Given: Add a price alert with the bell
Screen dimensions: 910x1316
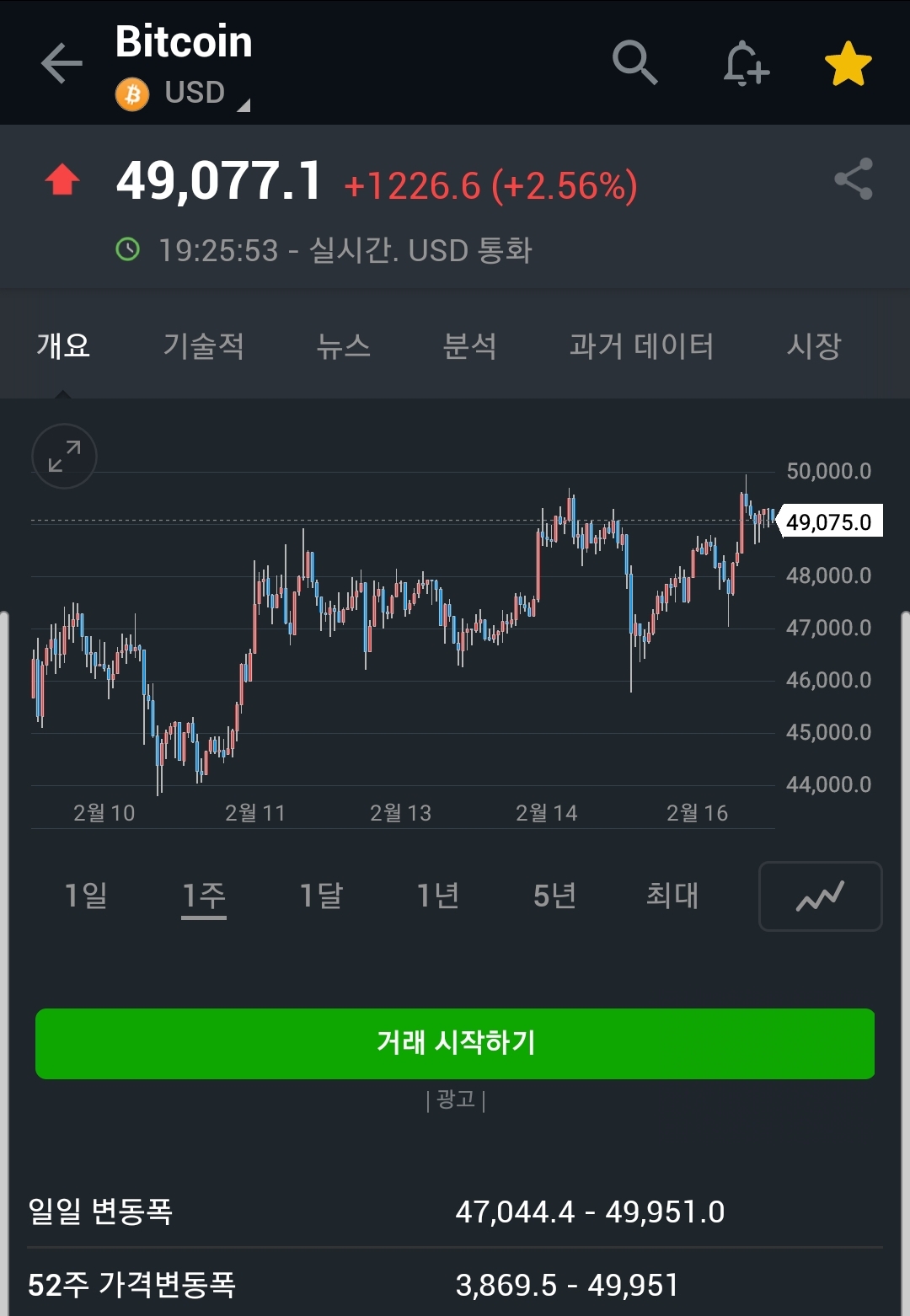Looking at the screenshot, I should coord(745,63).
